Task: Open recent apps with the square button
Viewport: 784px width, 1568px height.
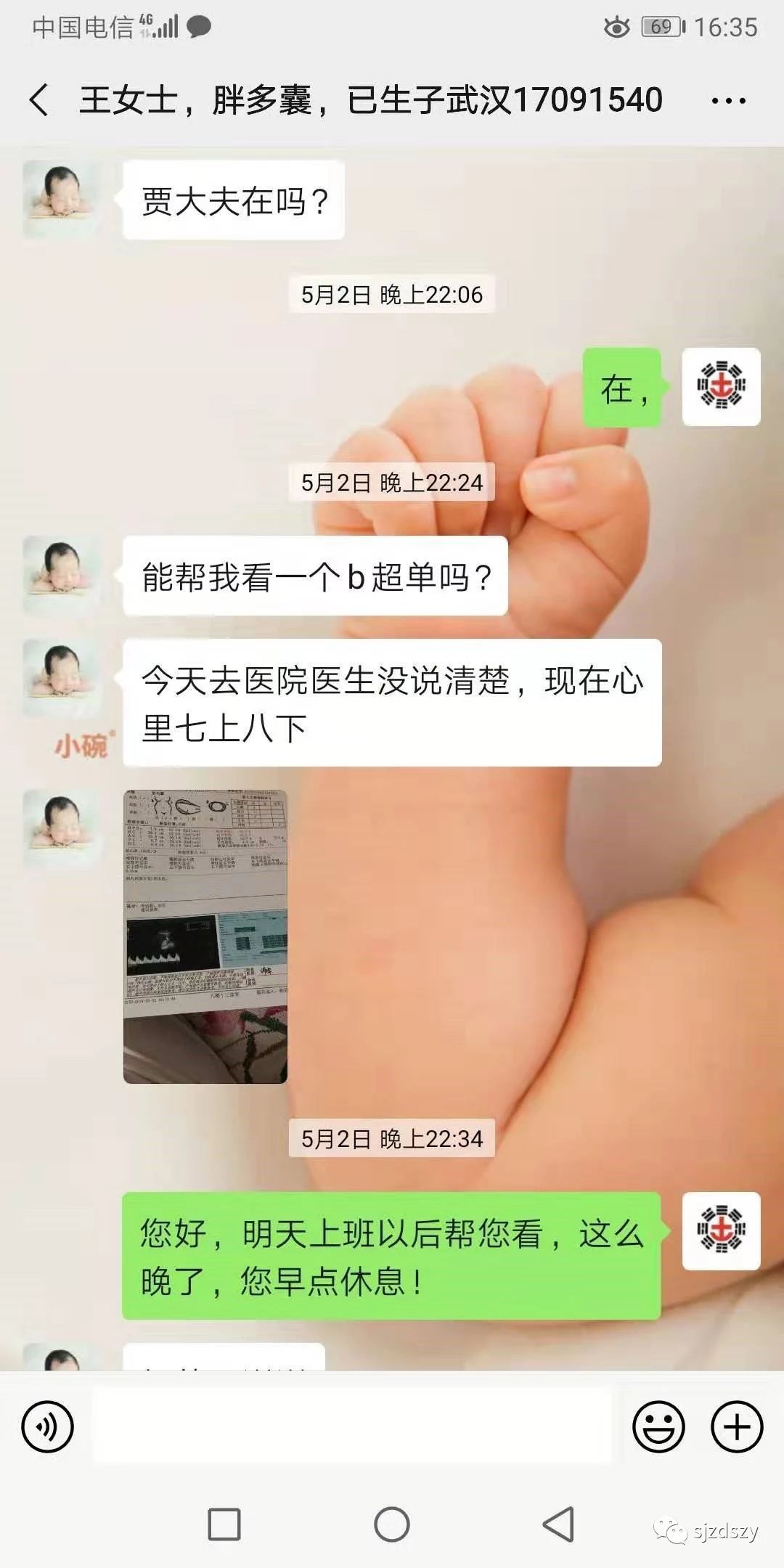Action: [224, 1524]
